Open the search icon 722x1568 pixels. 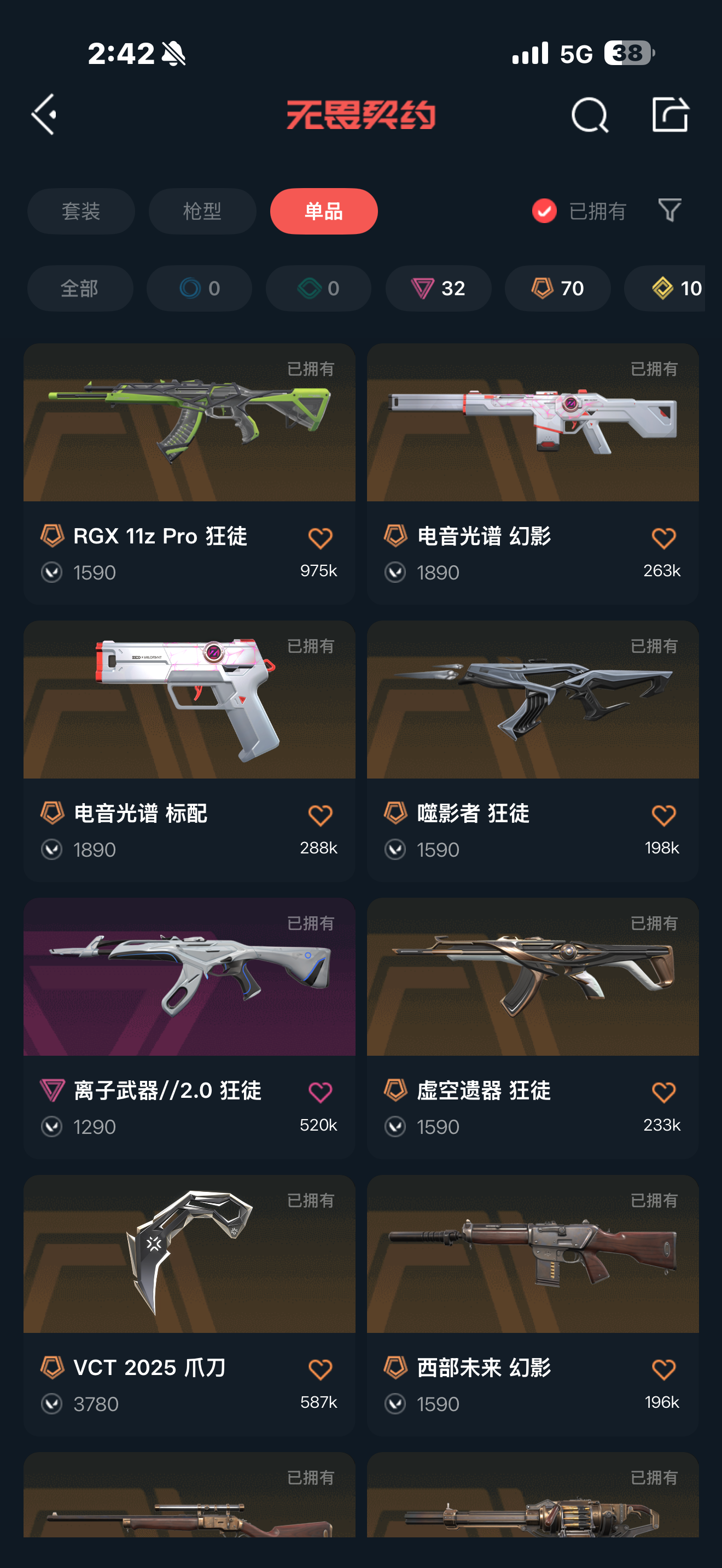(590, 114)
